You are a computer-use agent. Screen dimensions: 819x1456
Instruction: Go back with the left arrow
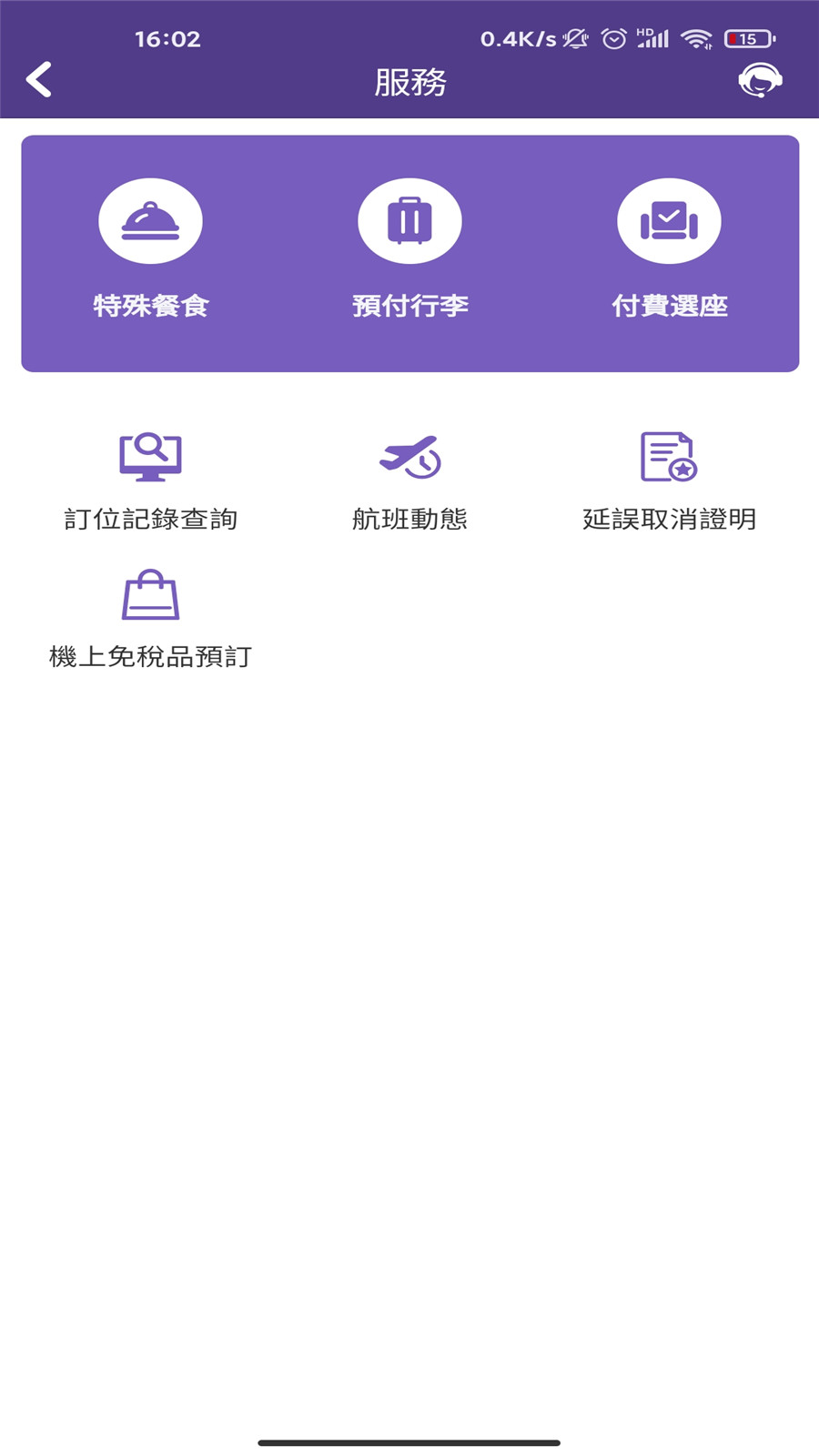[x=39, y=80]
